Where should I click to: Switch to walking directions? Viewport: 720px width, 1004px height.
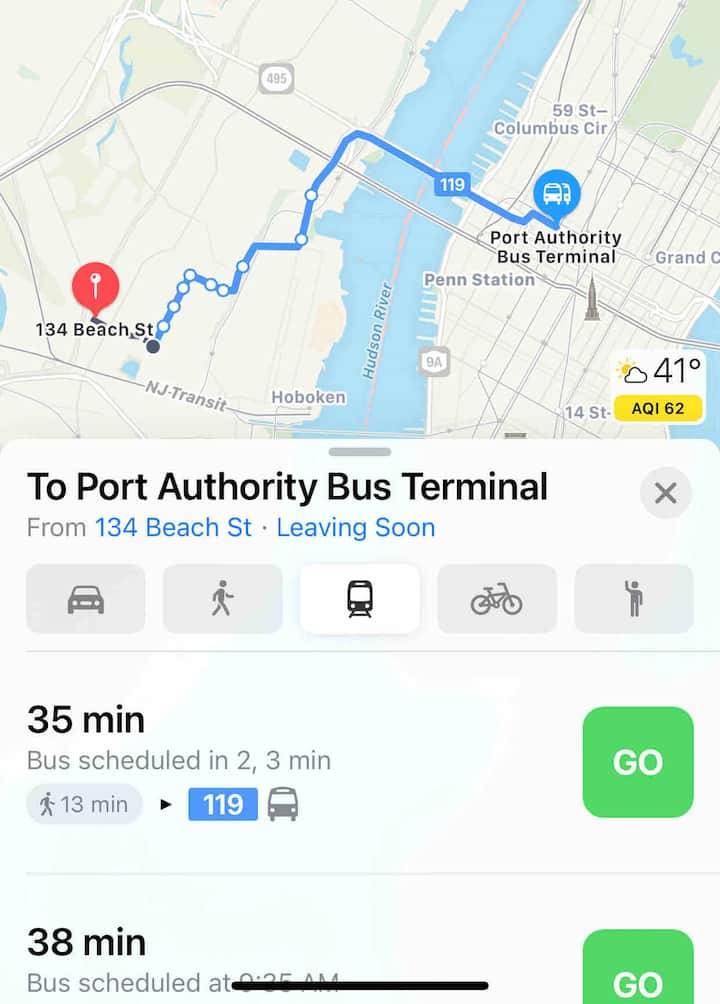222,599
